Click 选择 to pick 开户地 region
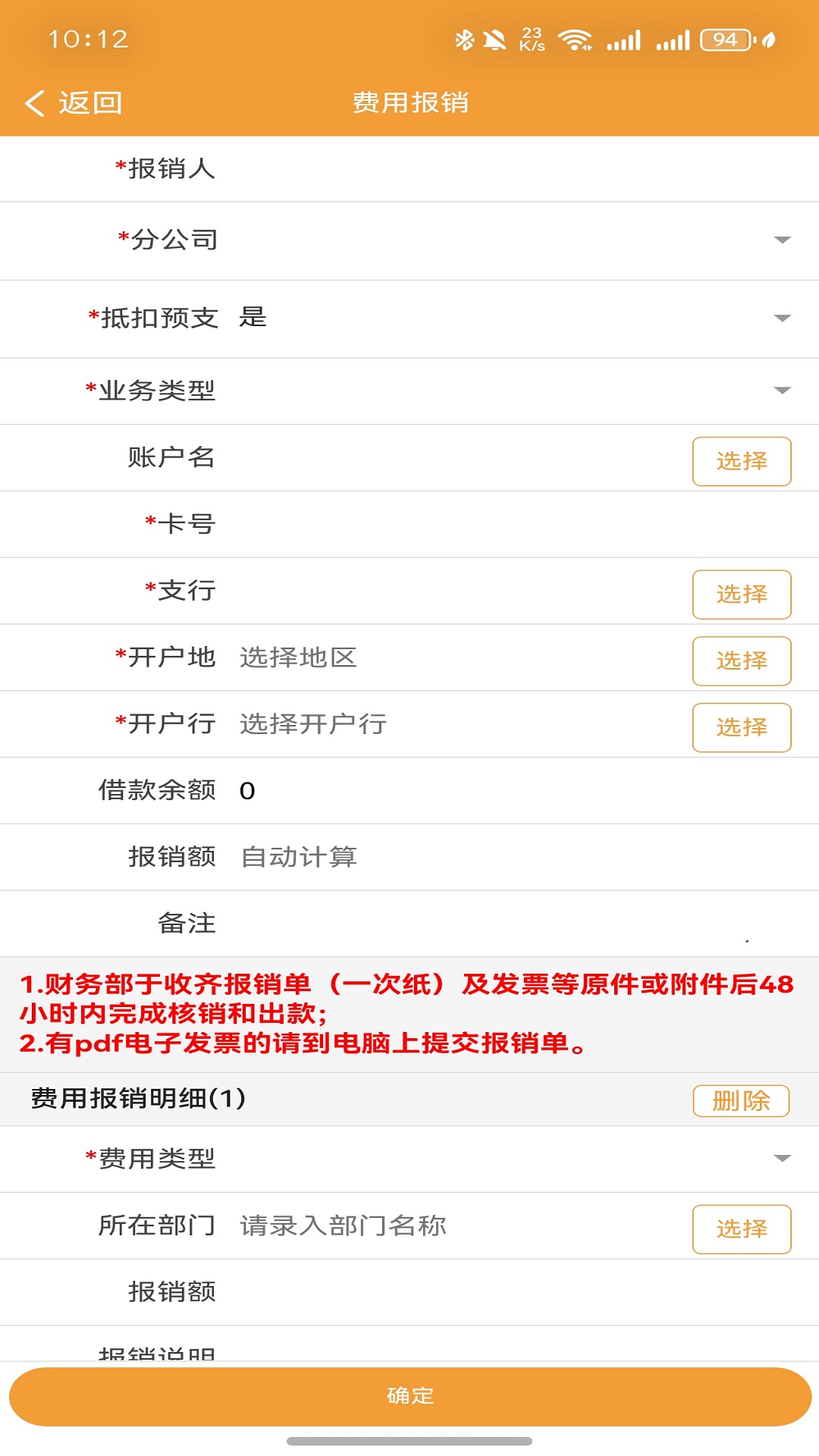 coord(741,661)
